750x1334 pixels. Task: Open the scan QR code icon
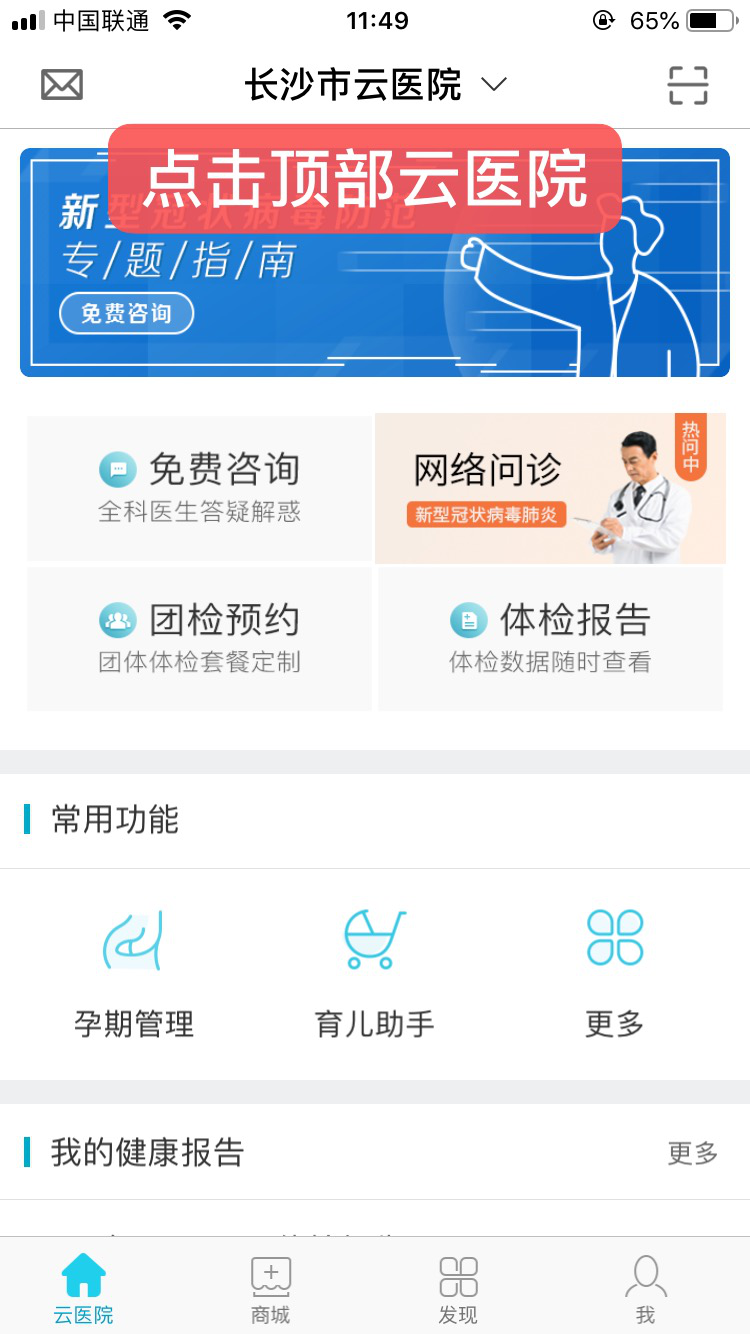688,85
